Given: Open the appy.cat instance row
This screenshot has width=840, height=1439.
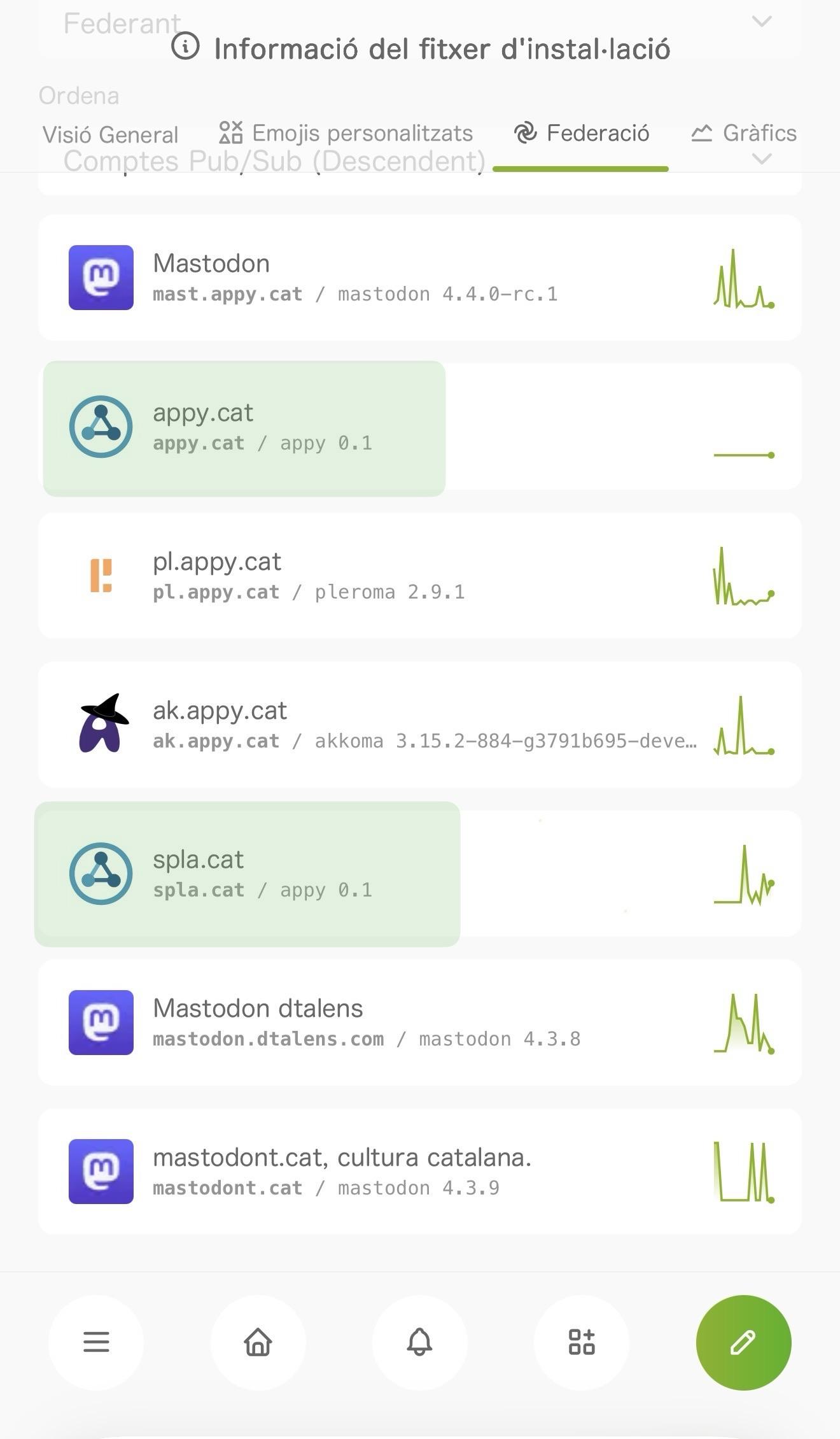Looking at the screenshot, I should click(x=419, y=427).
